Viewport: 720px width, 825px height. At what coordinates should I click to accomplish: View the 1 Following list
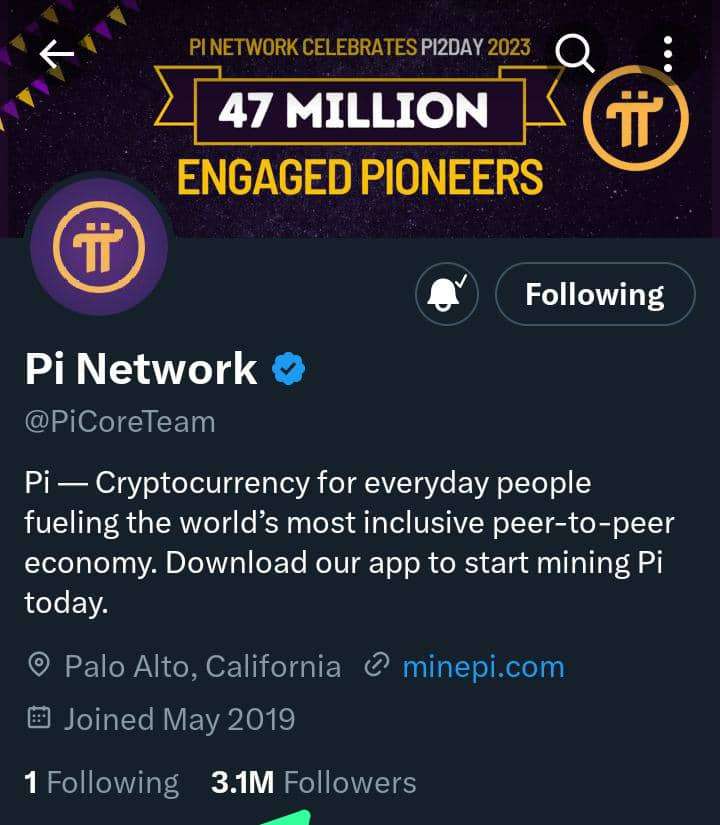coord(101,782)
